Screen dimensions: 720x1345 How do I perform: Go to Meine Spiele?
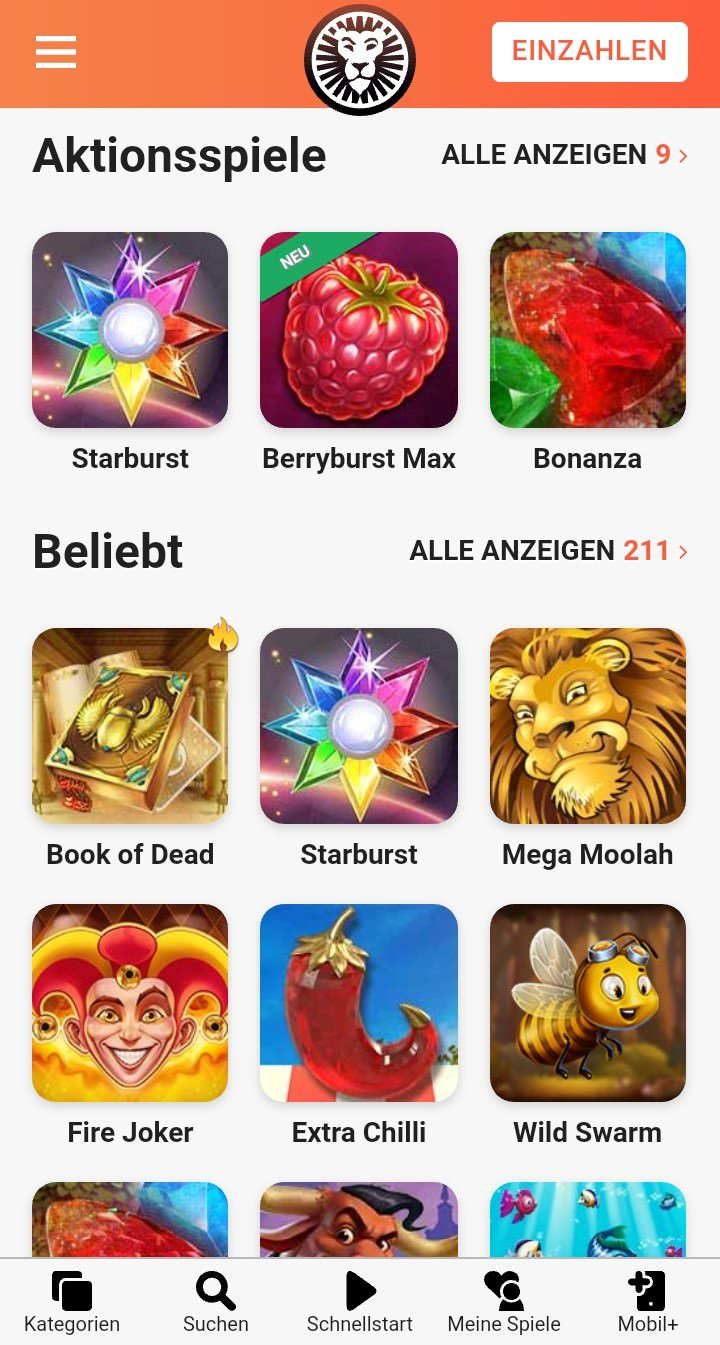click(x=504, y=1303)
